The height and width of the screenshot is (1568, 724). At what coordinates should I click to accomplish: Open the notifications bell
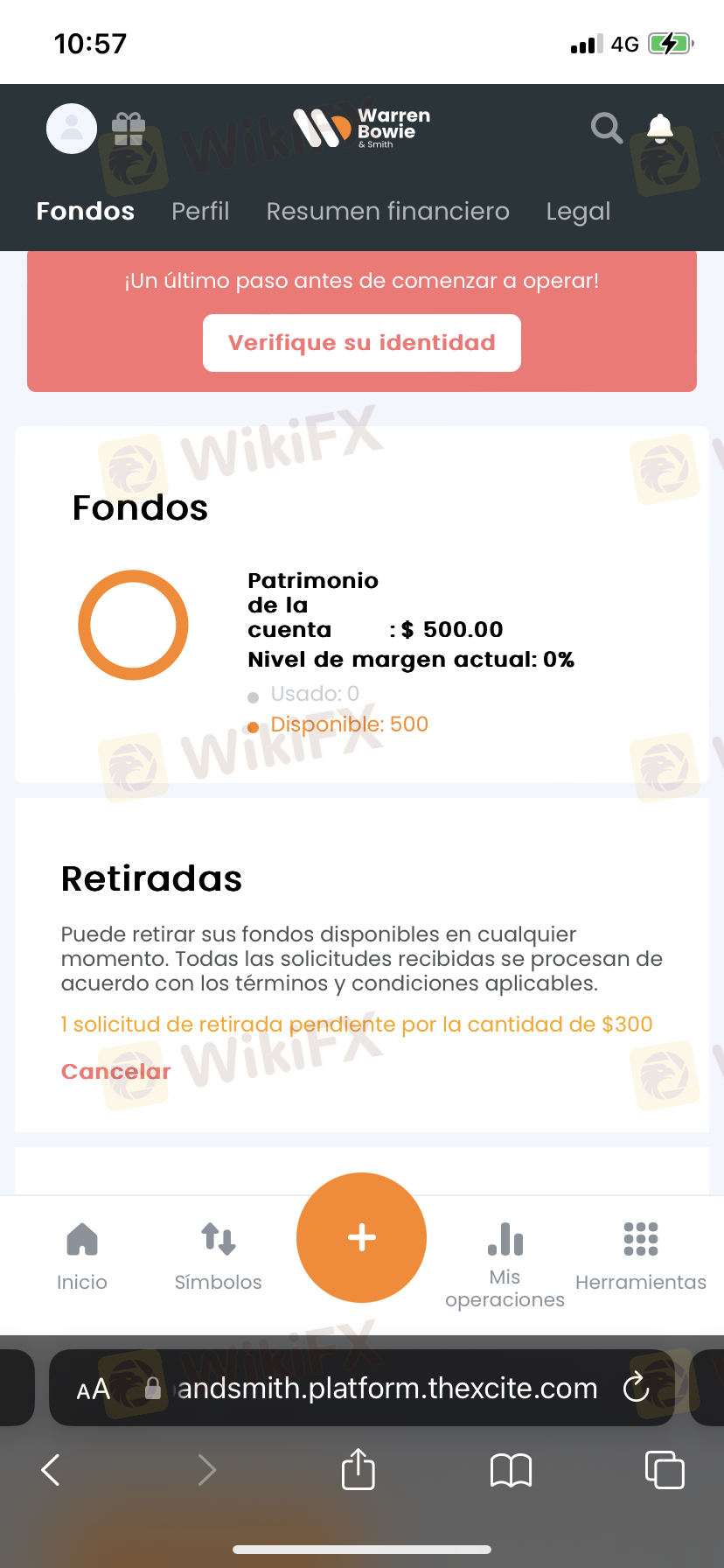pos(660,128)
